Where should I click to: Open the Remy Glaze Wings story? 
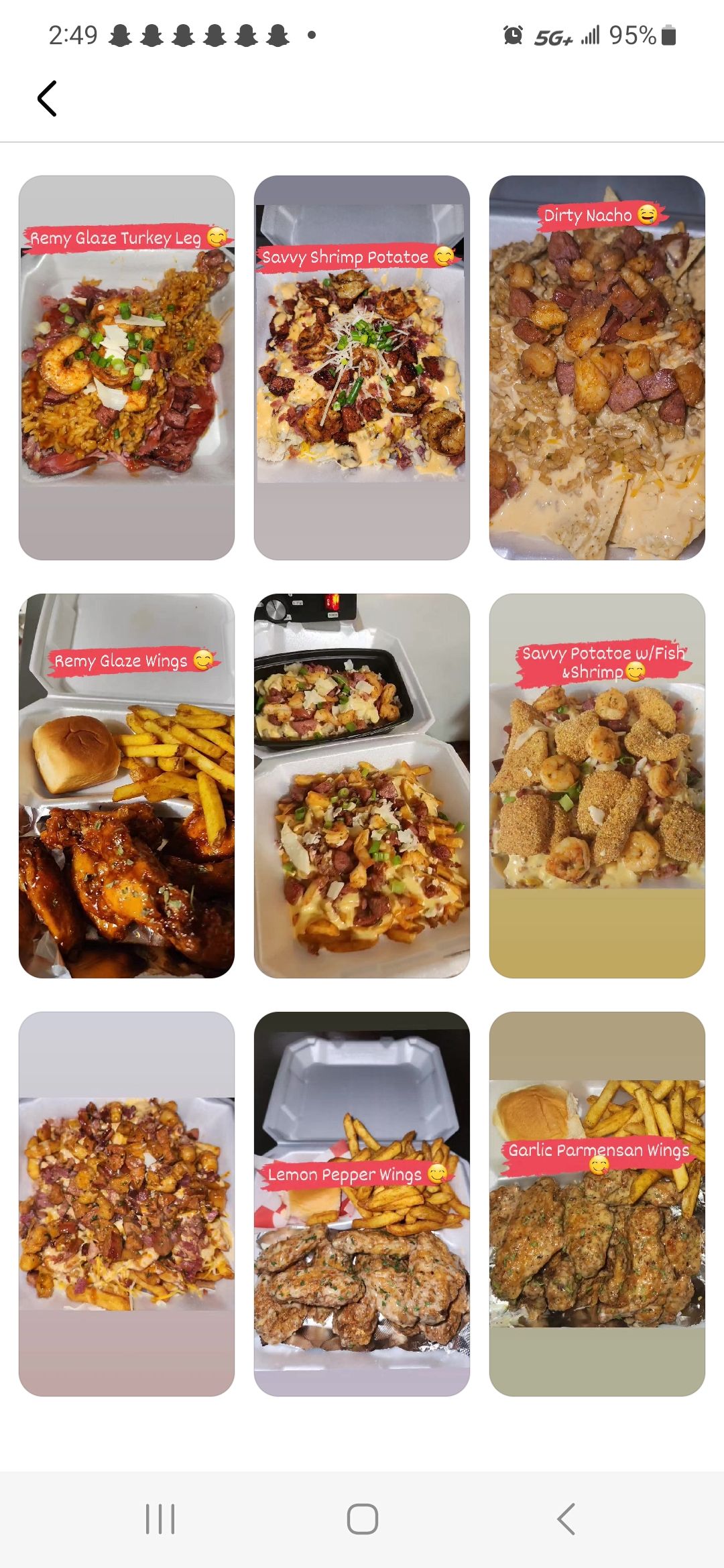coord(127,785)
